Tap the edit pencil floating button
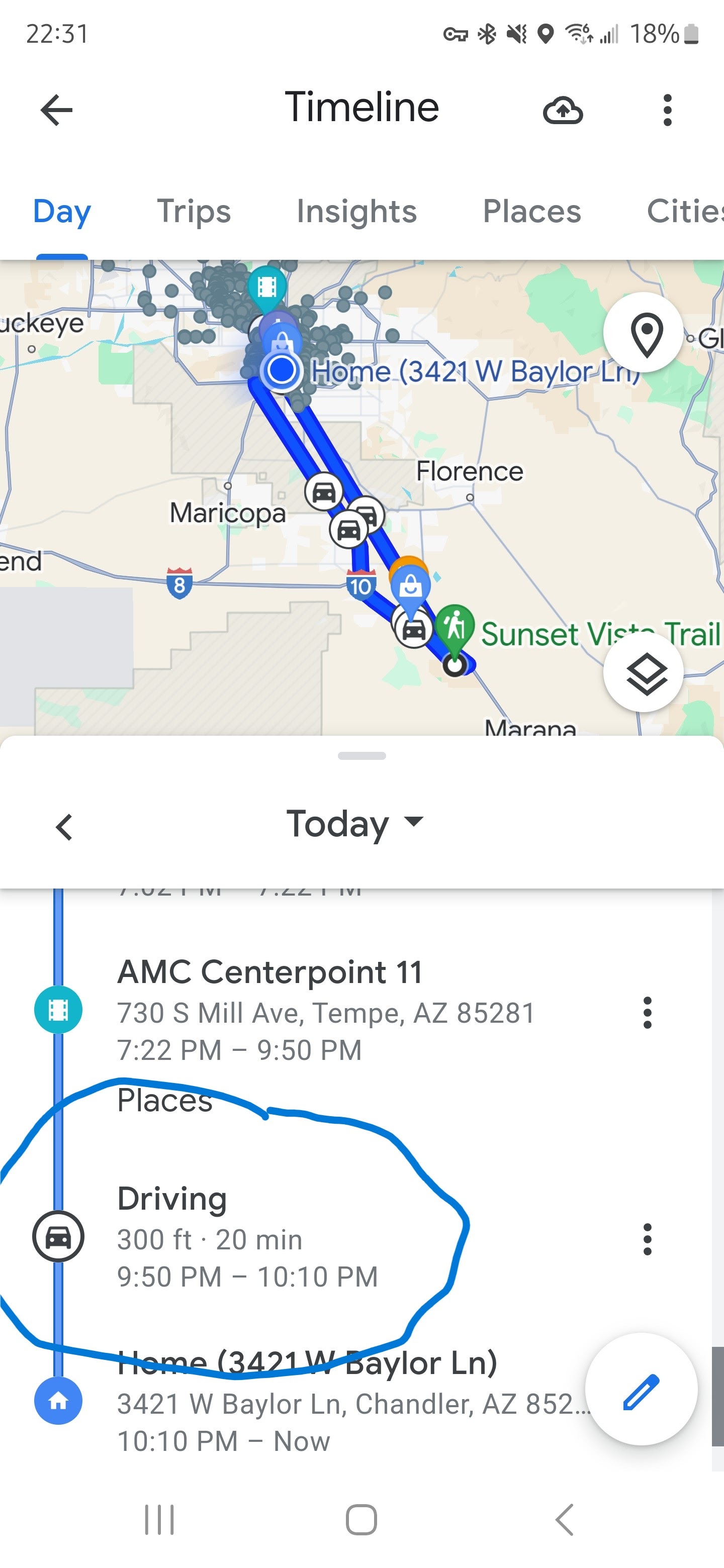The height and width of the screenshot is (1568, 724). 641,1390
